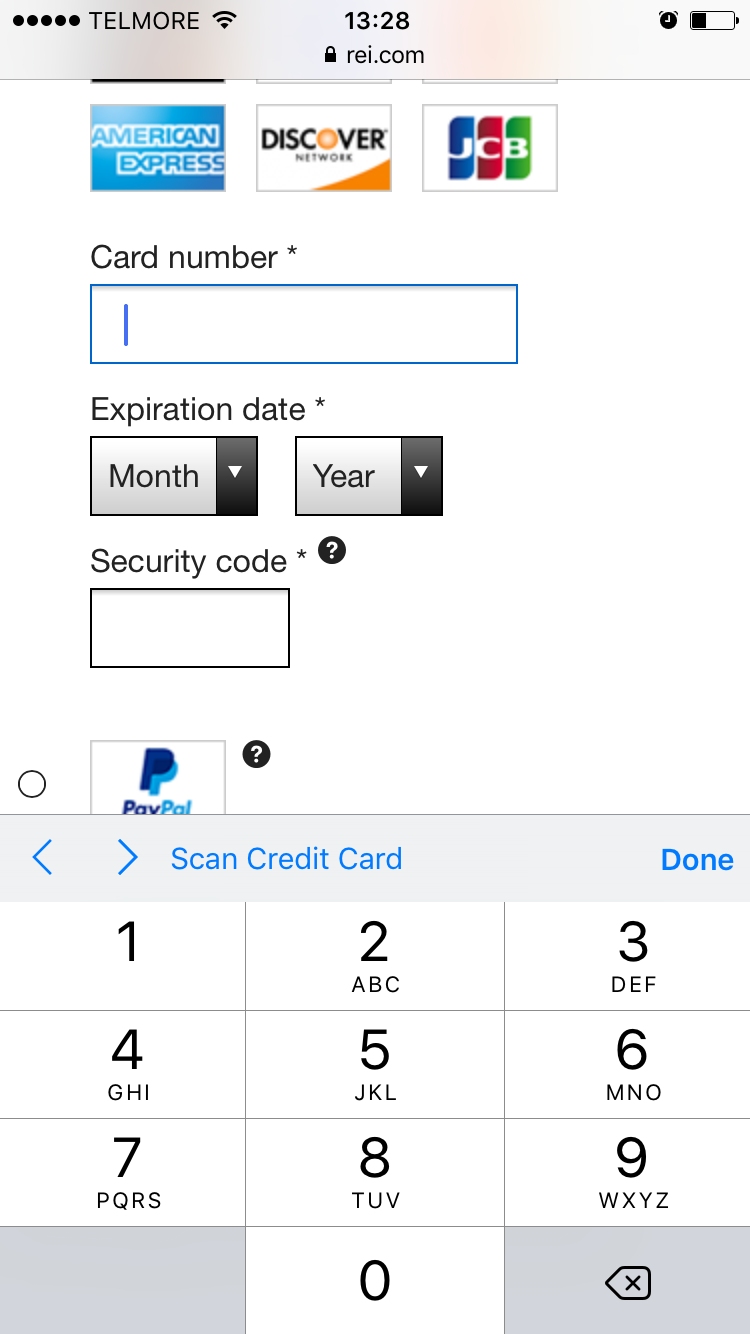Screen dimensions: 750x1334
Task: Enter digit 4 on the keypad
Action: click(127, 1063)
